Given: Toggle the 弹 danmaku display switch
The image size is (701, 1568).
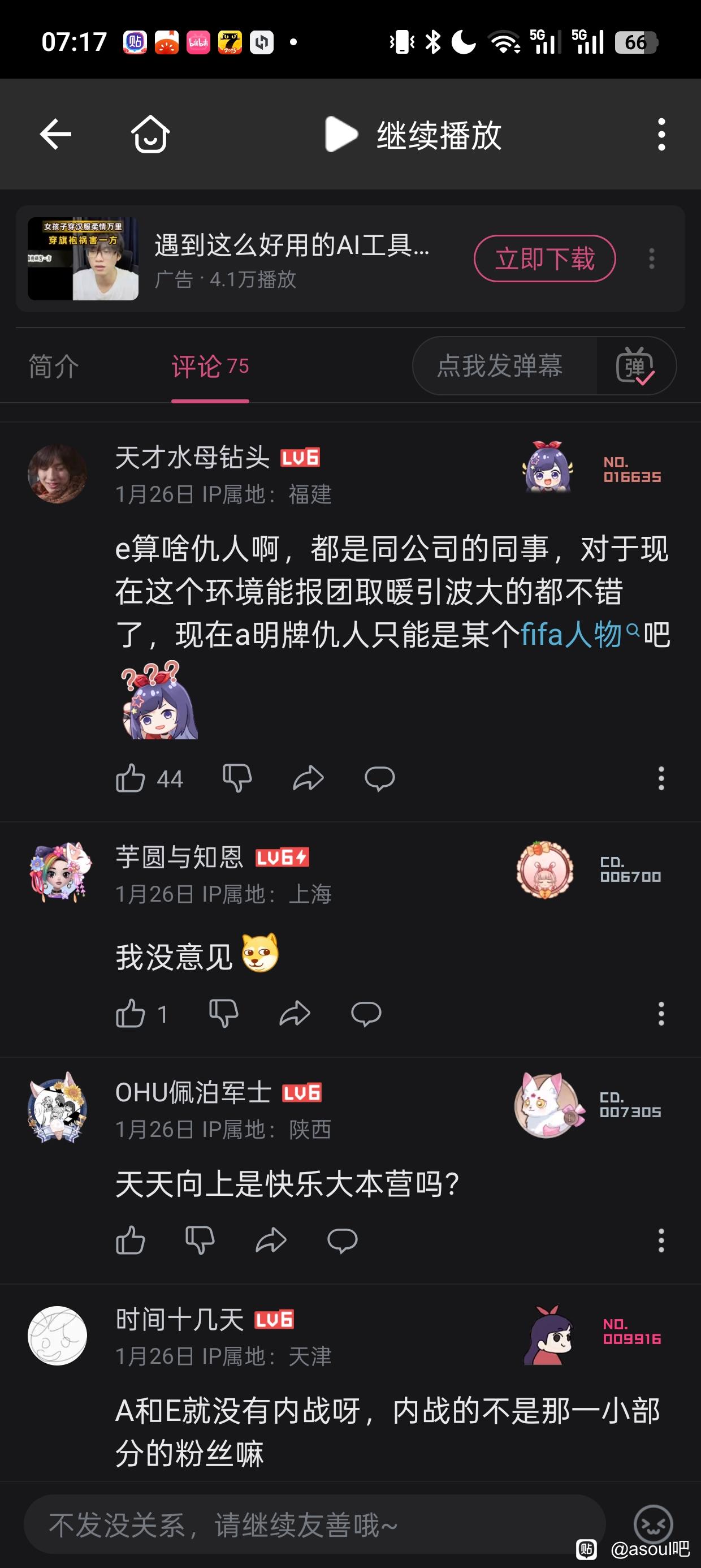Looking at the screenshot, I should click(x=635, y=367).
